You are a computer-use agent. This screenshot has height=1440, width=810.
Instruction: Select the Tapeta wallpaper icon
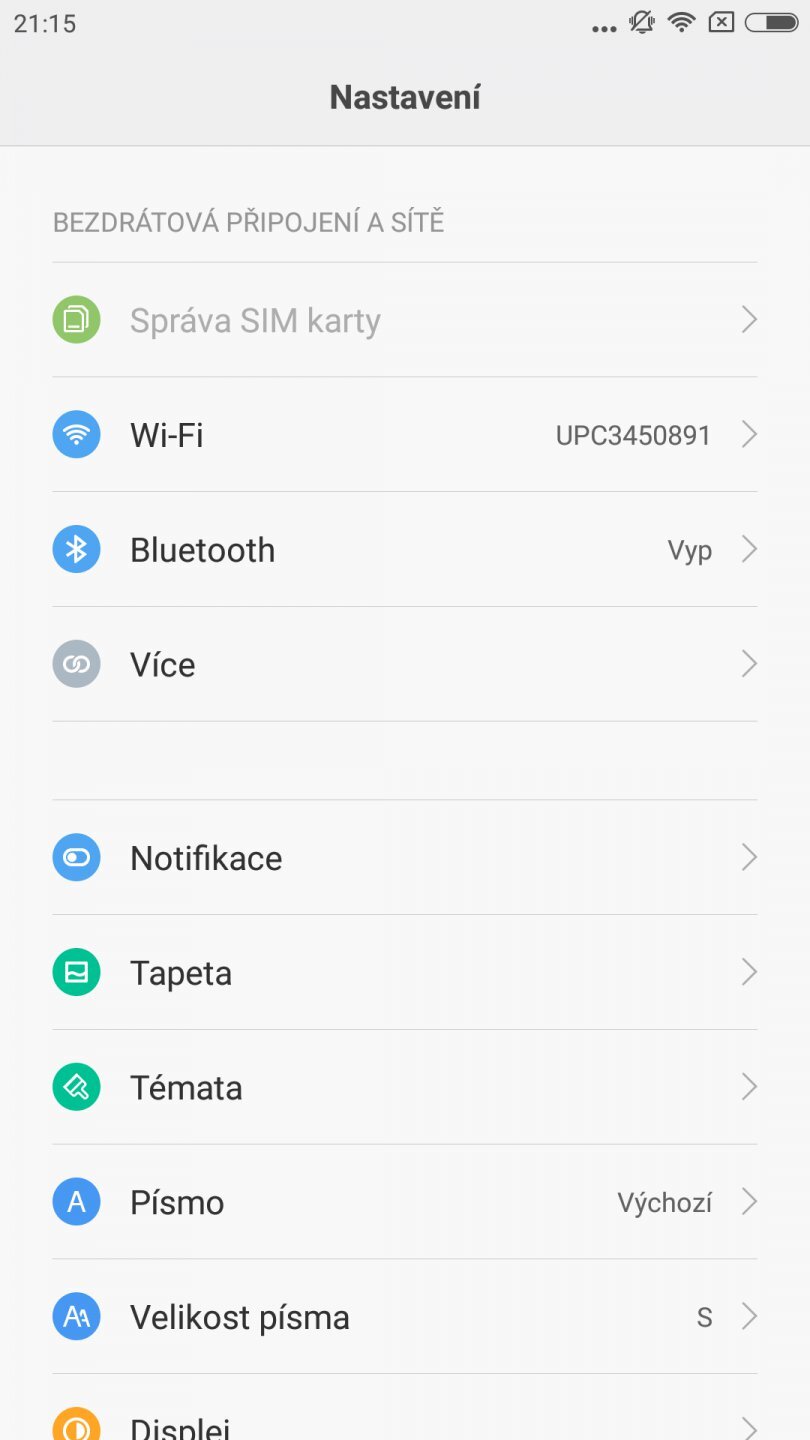click(76, 972)
